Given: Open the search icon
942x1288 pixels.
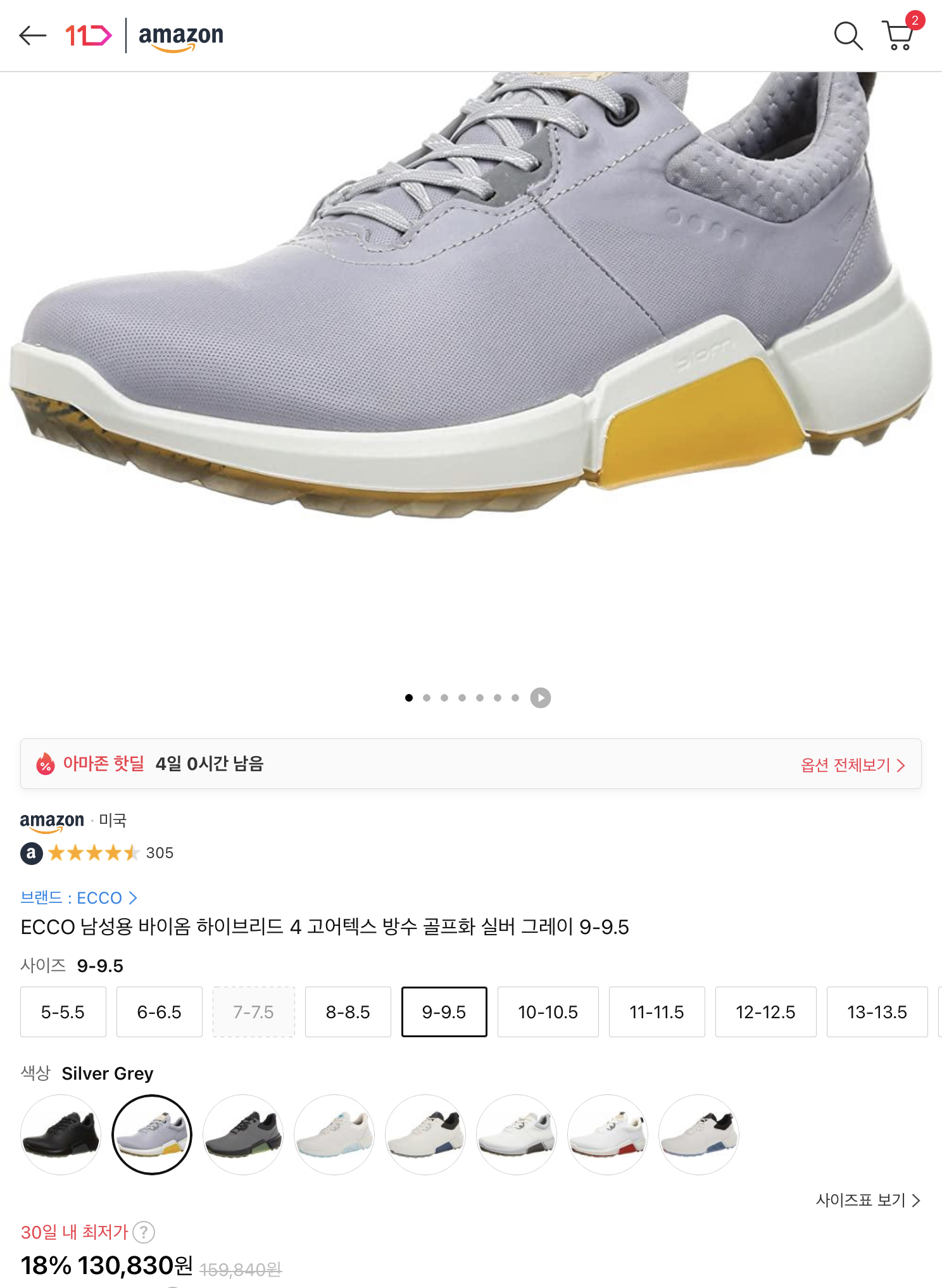Looking at the screenshot, I should click(x=848, y=35).
